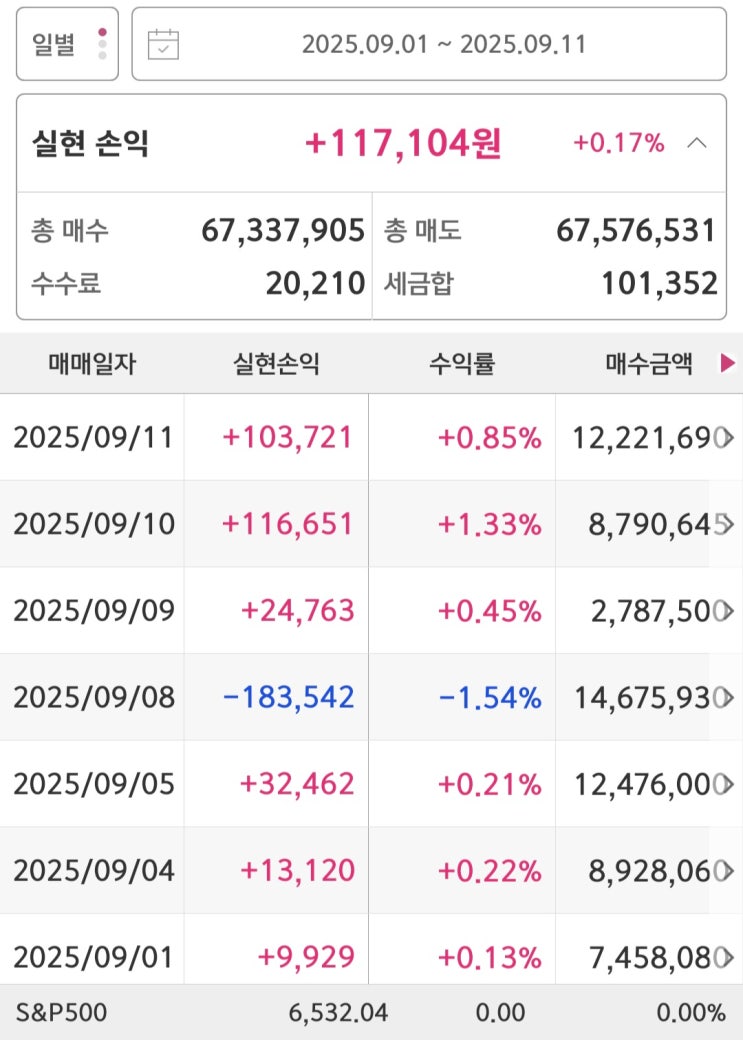Screen dimensions: 743x1040
Task: Open details for 2025/09/10 row
Action: coord(372,524)
